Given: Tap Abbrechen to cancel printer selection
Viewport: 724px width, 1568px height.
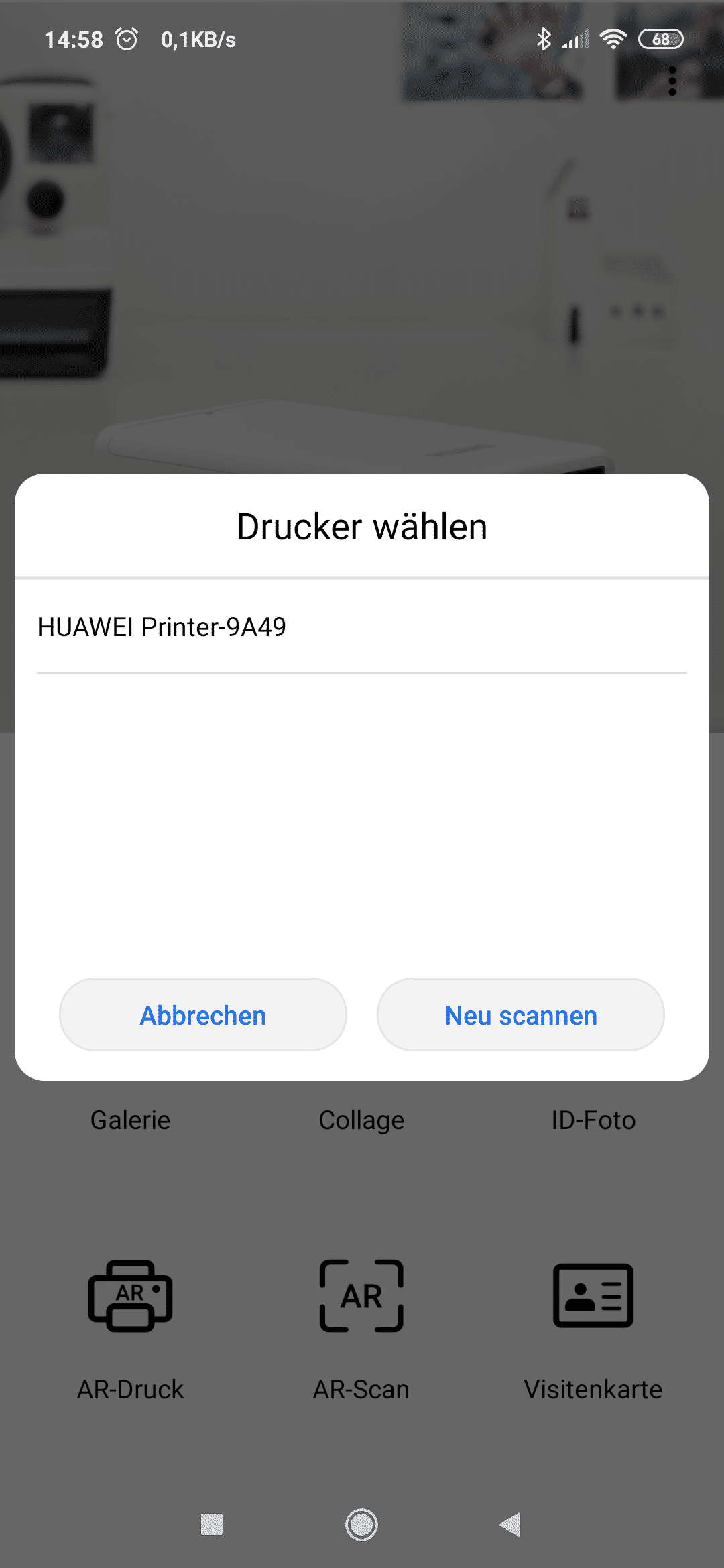Looking at the screenshot, I should pyautogui.click(x=203, y=1015).
